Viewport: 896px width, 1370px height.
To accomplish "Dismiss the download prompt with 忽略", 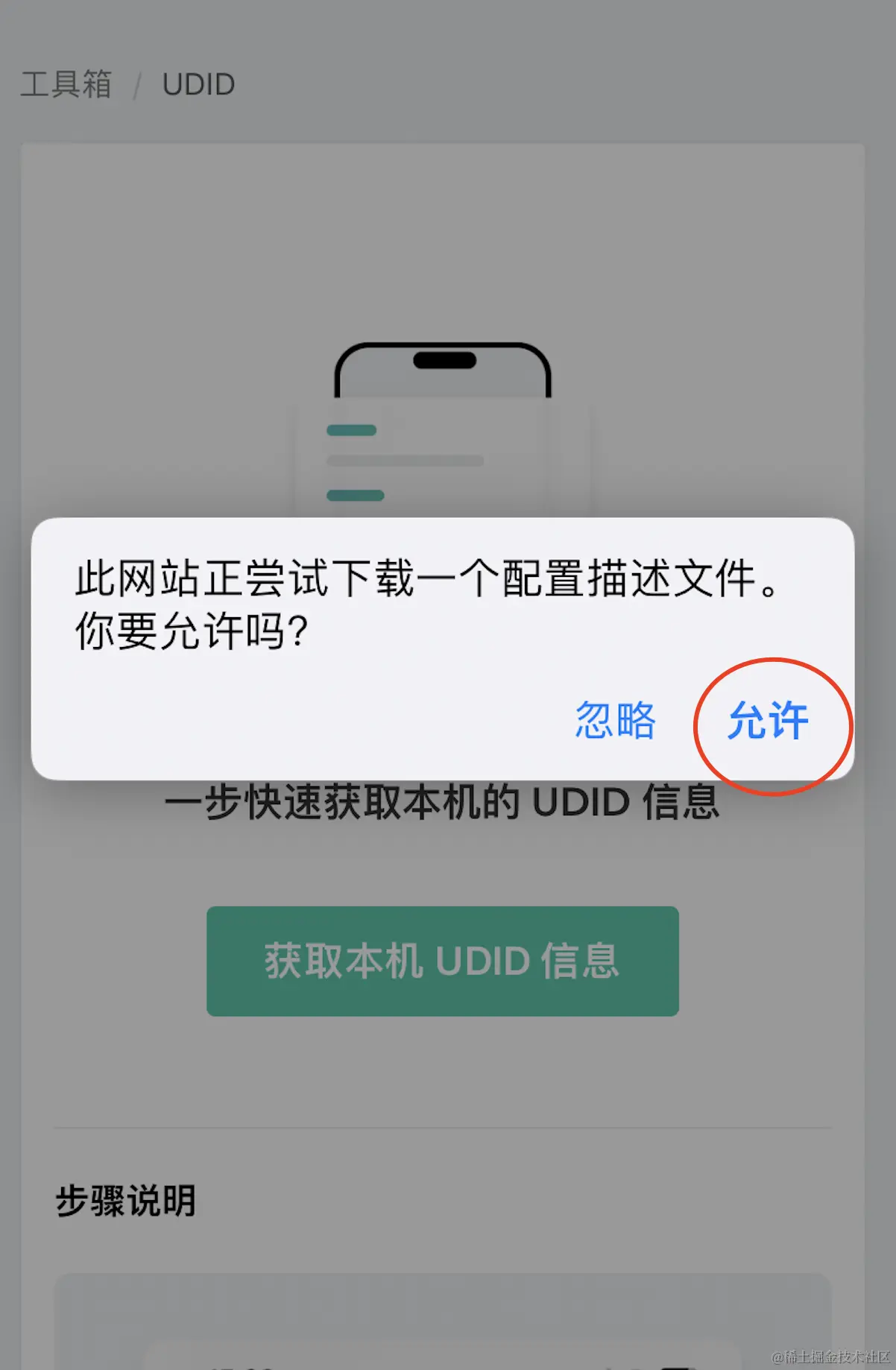I will [615, 721].
